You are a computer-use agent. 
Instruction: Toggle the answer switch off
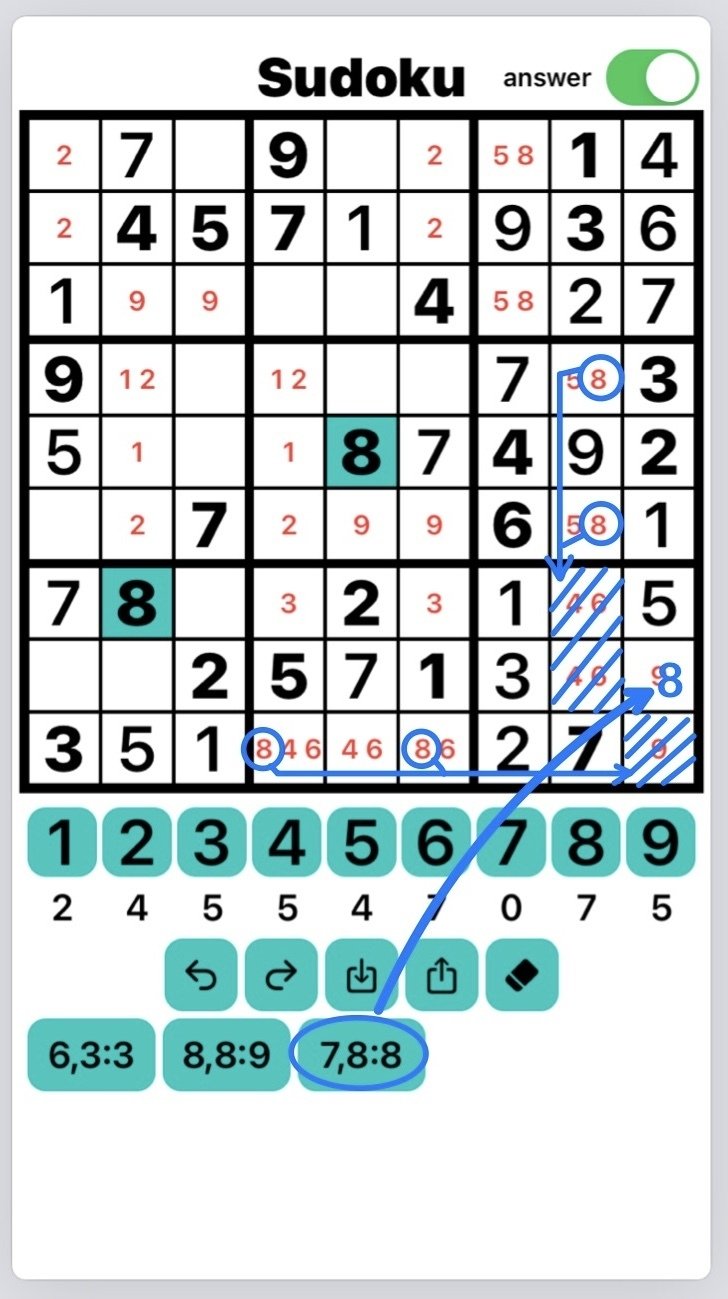(x=652, y=77)
